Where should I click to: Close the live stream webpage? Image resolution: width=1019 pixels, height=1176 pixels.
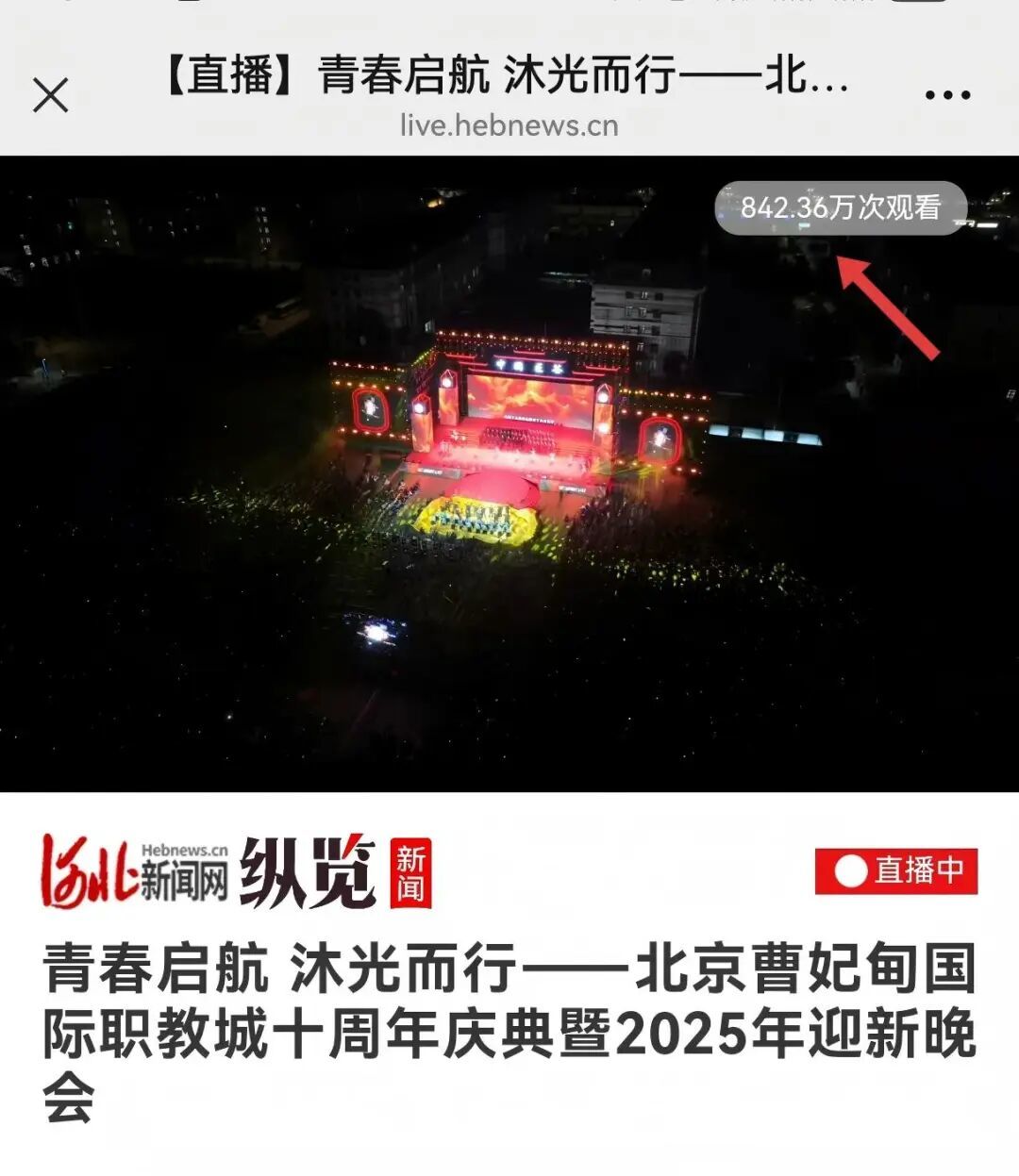click(51, 95)
